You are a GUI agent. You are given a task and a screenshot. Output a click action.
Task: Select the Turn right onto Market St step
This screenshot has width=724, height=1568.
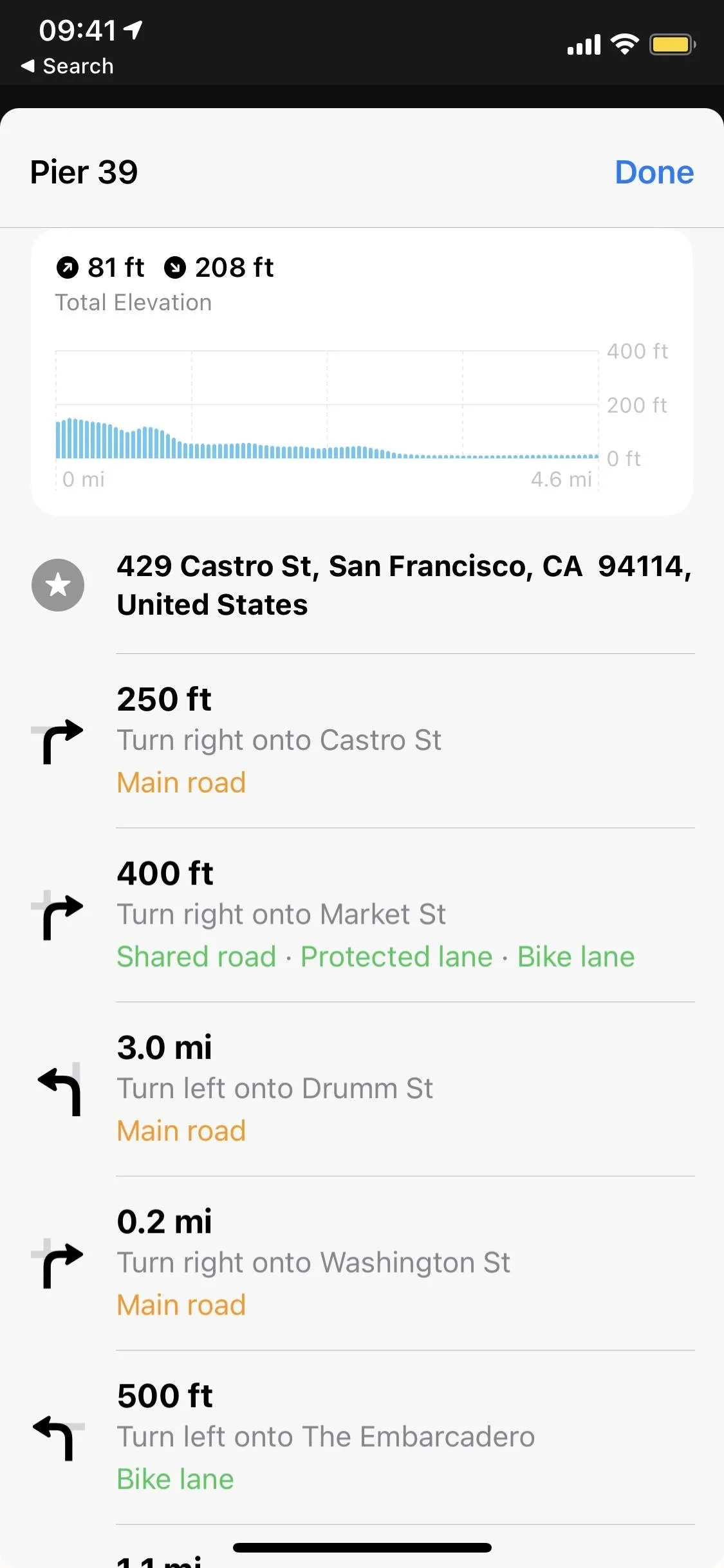pos(362,915)
